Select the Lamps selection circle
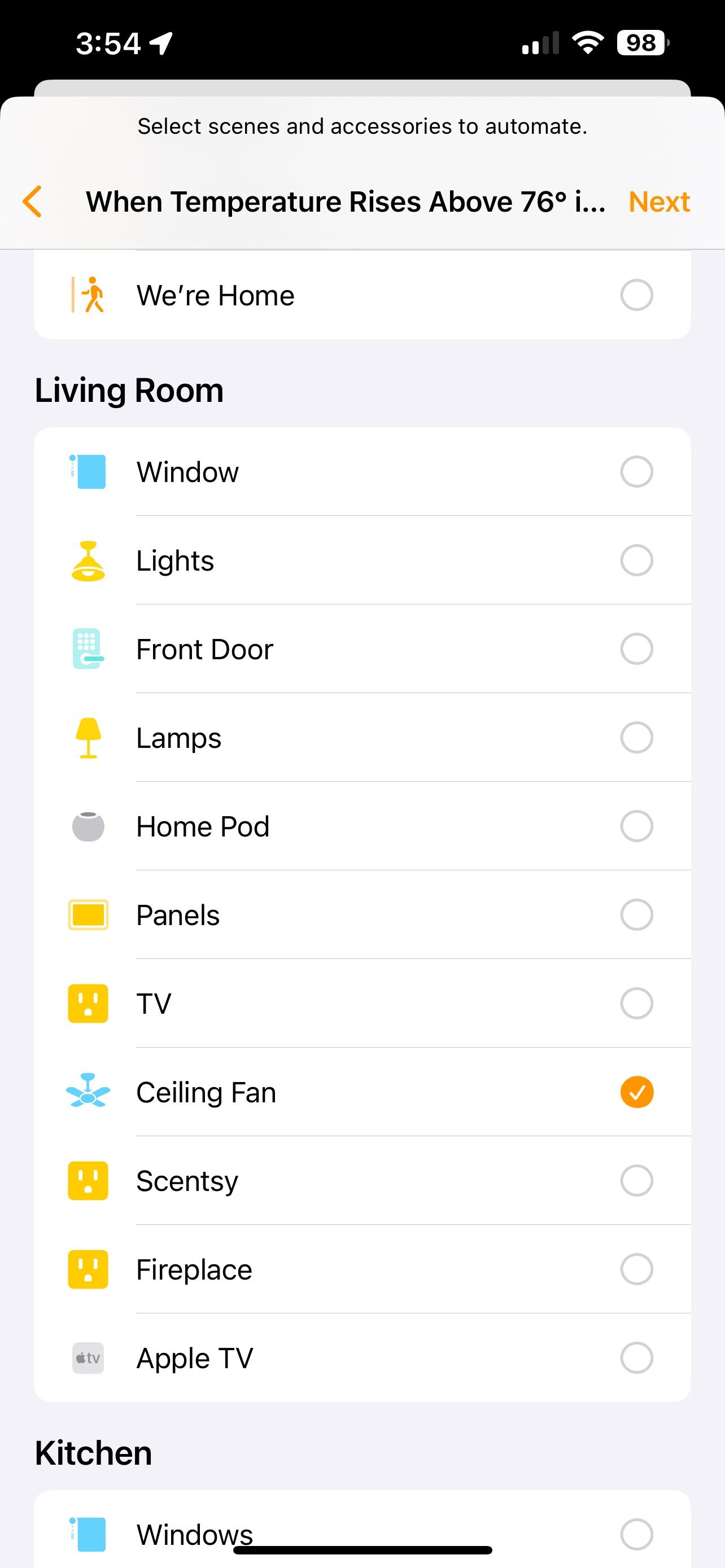 click(637, 737)
